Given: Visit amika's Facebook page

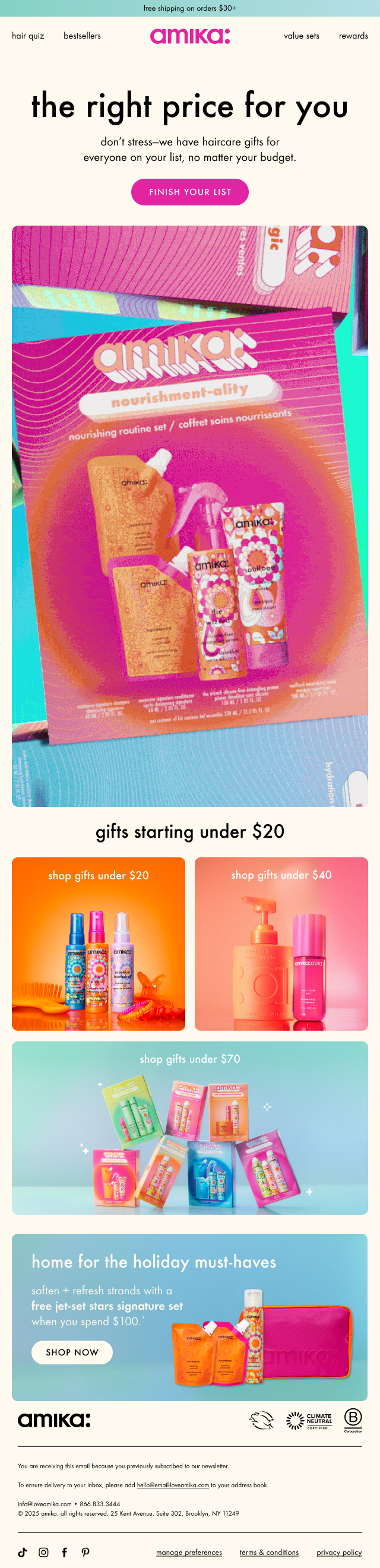Looking at the screenshot, I should pyautogui.click(x=65, y=1551).
